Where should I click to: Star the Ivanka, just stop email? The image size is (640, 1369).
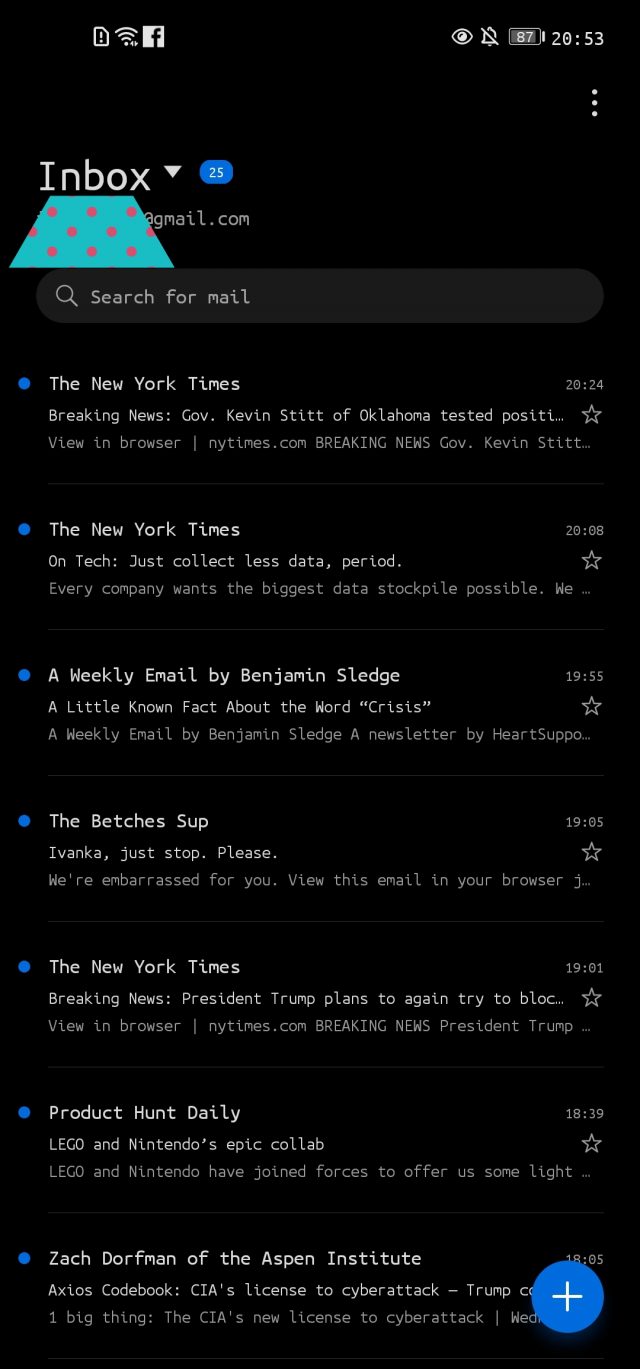pyautogui.click(x=592, y=852)
